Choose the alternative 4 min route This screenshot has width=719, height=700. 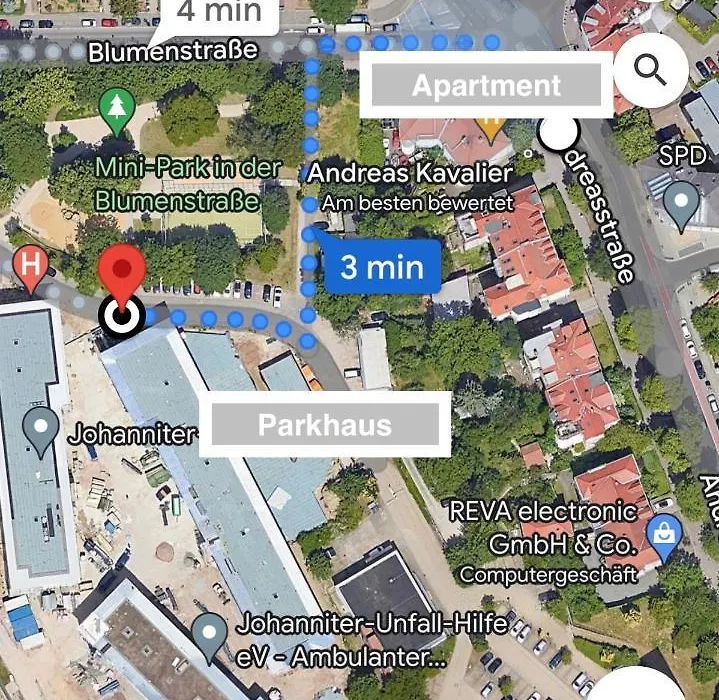coord(219,14)
